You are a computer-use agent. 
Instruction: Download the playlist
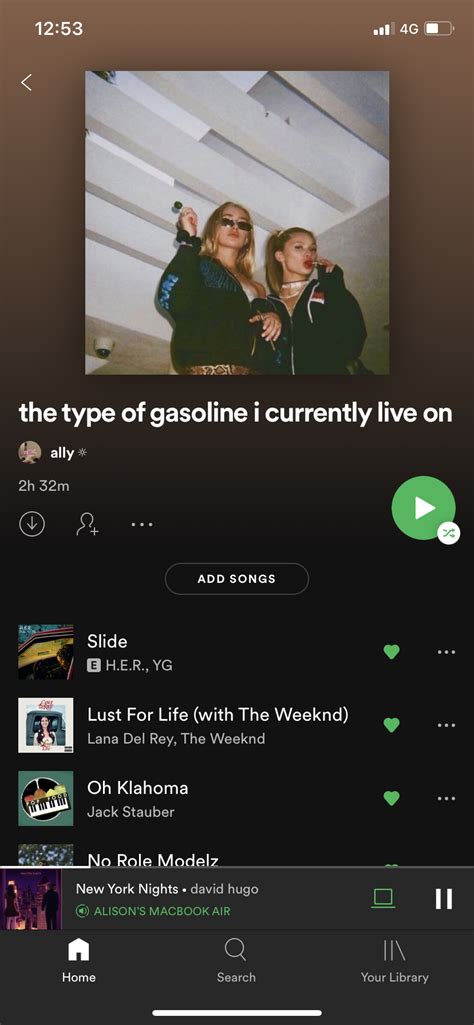coord(32,524)
